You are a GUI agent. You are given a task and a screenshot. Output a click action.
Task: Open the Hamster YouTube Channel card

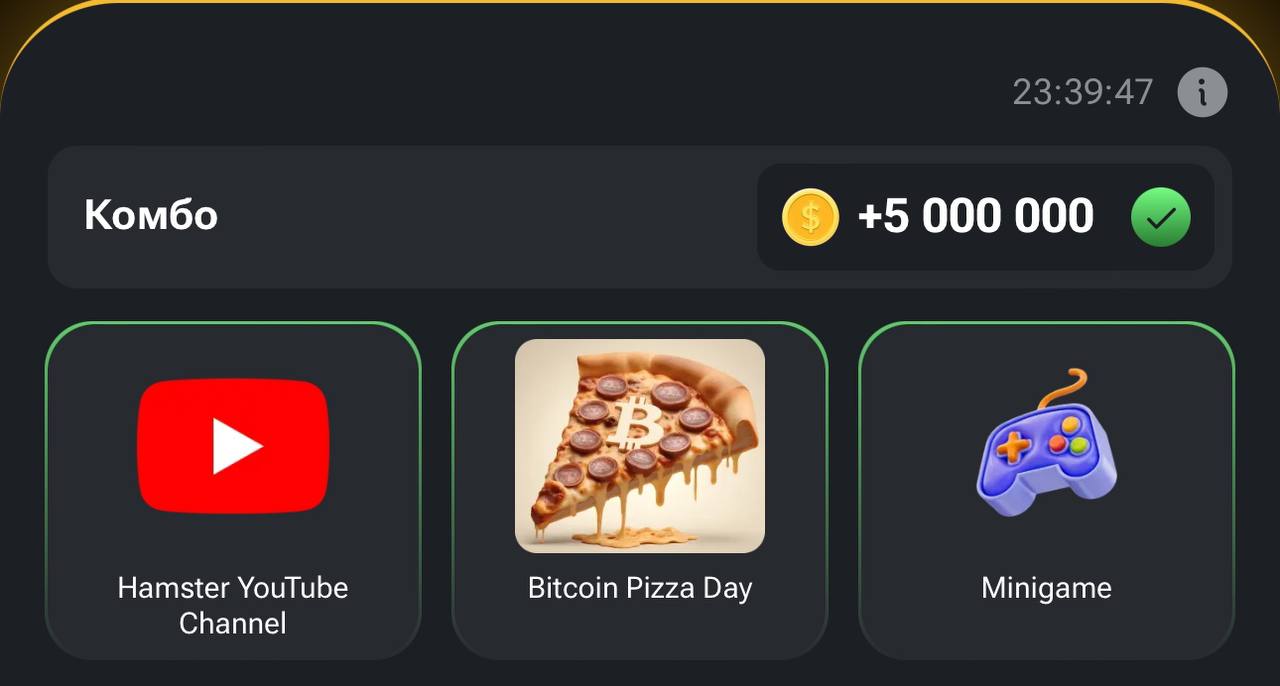click(233, 490)
